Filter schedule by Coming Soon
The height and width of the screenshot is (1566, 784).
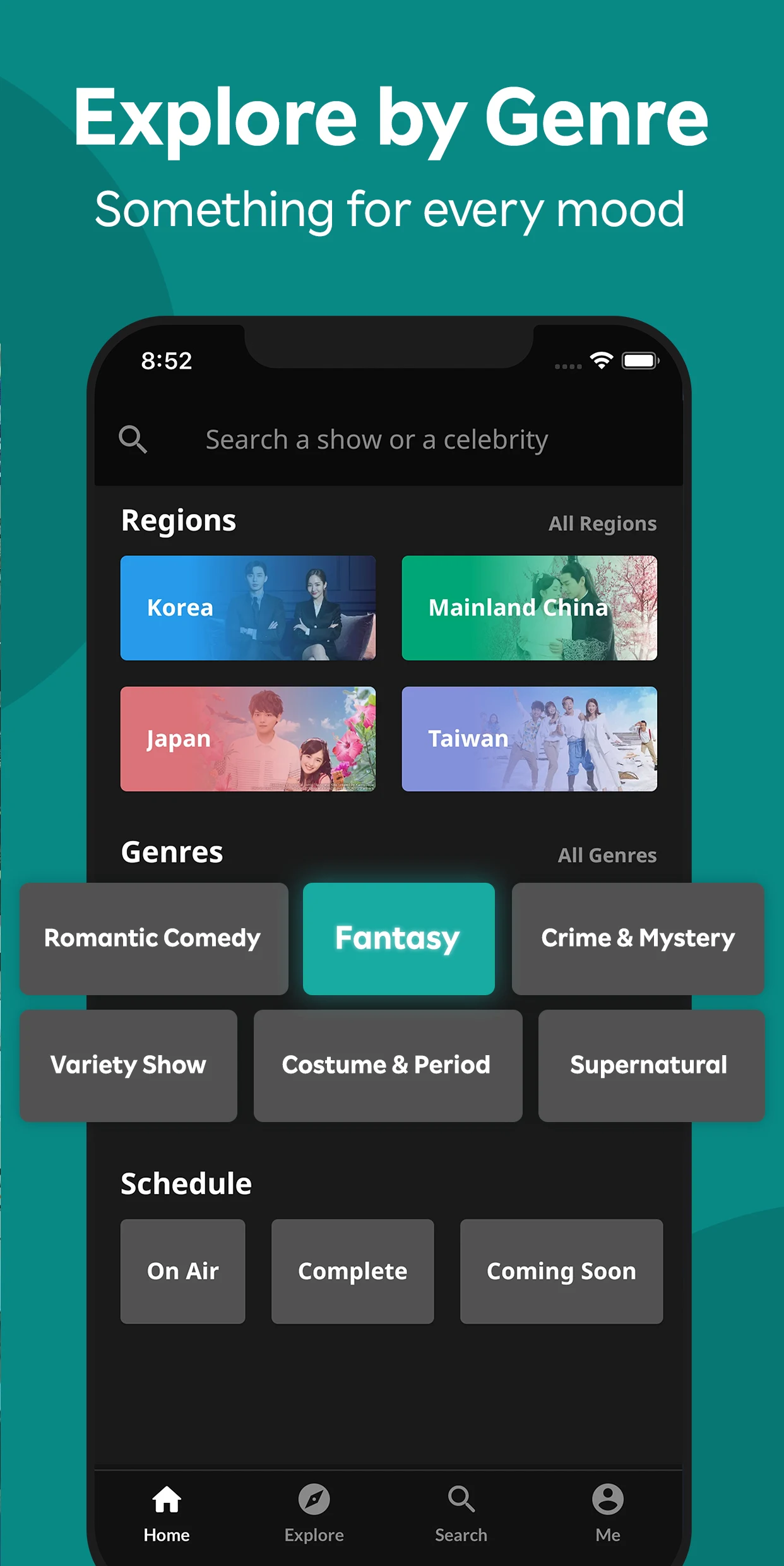click(561, 1271)
